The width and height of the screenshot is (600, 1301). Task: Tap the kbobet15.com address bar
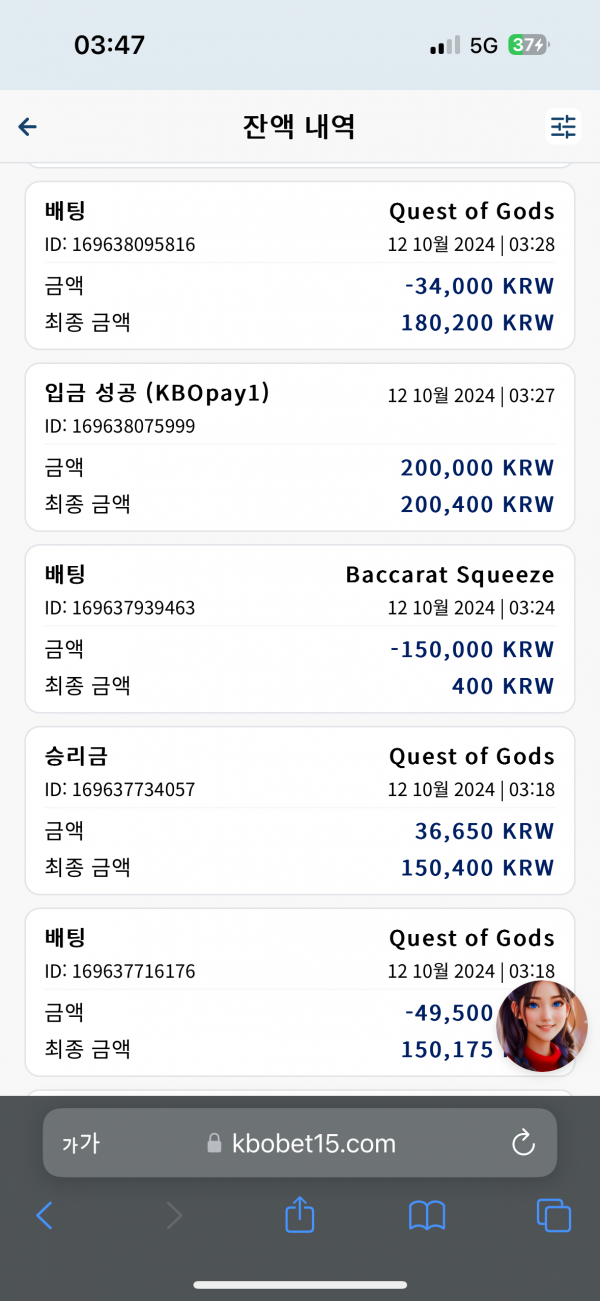tap(300, 1143)
